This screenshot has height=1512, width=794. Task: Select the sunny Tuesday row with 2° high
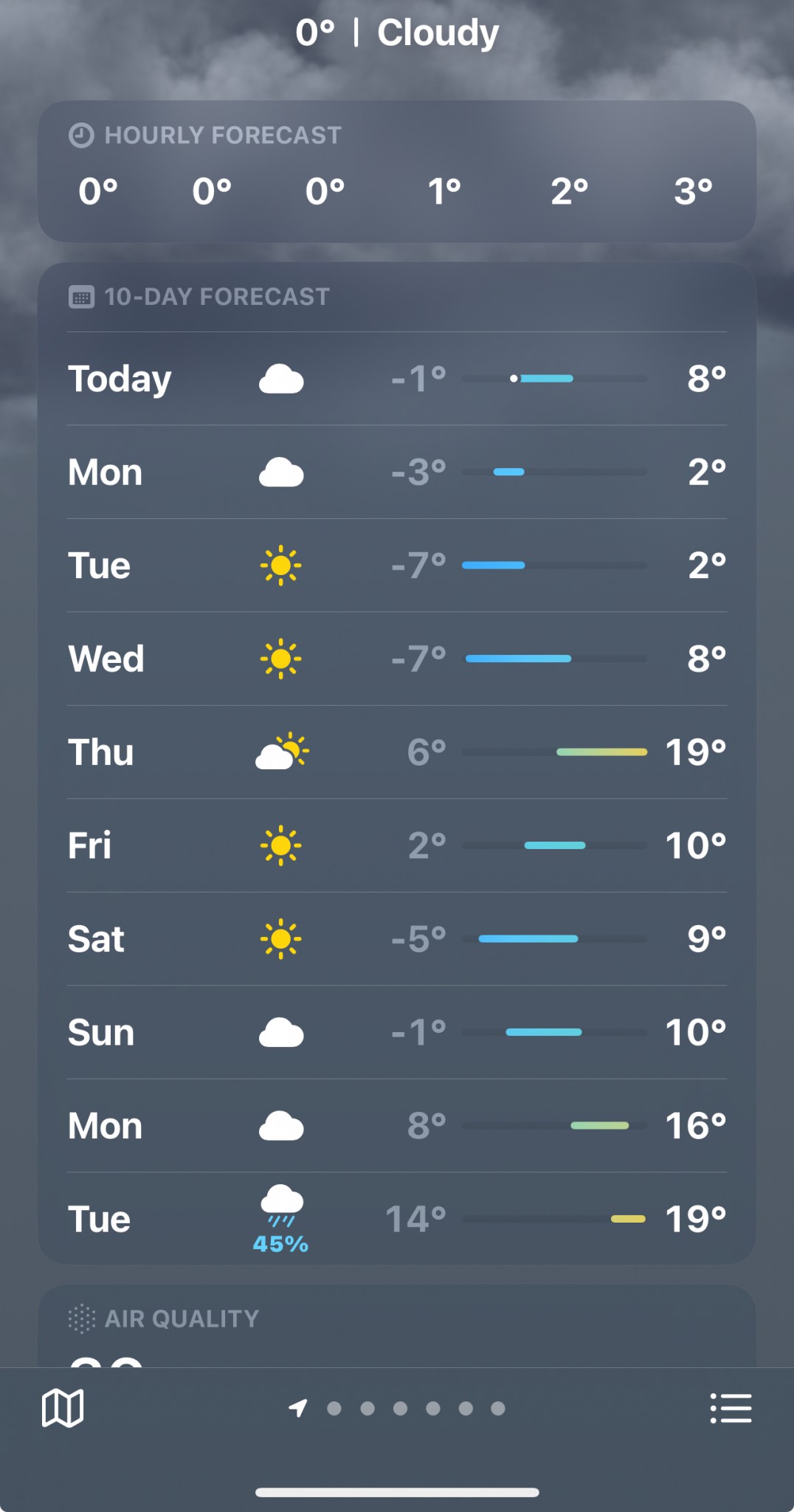397,566
